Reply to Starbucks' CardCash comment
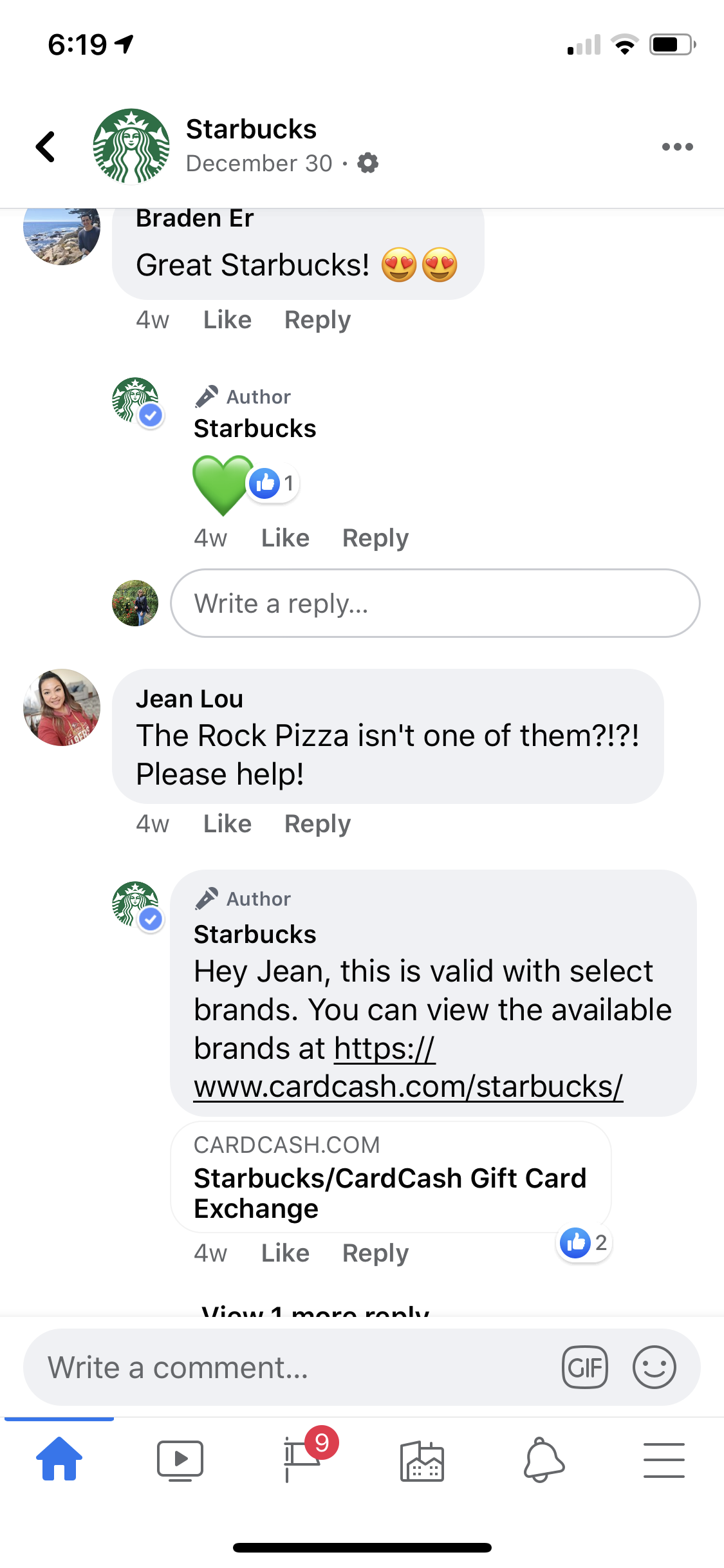Screen dimensions: 724x1568 375,1253
